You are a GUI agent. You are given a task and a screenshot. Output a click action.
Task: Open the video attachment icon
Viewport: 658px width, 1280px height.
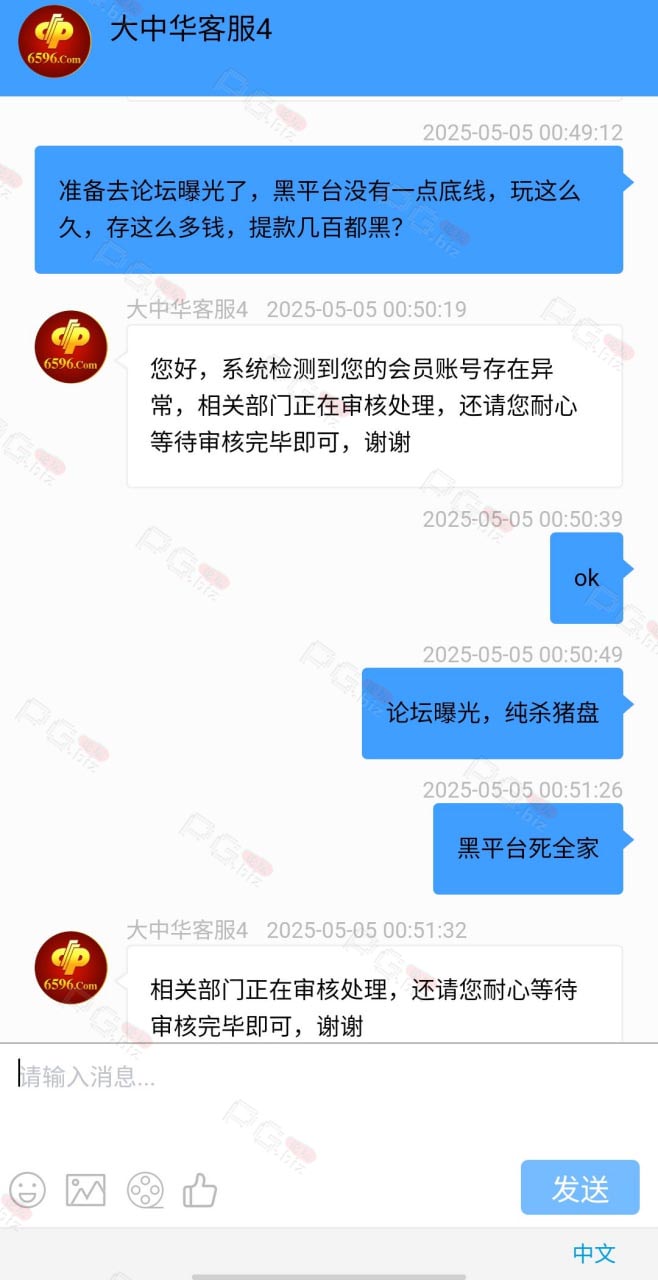click(x=145, y=1190)
